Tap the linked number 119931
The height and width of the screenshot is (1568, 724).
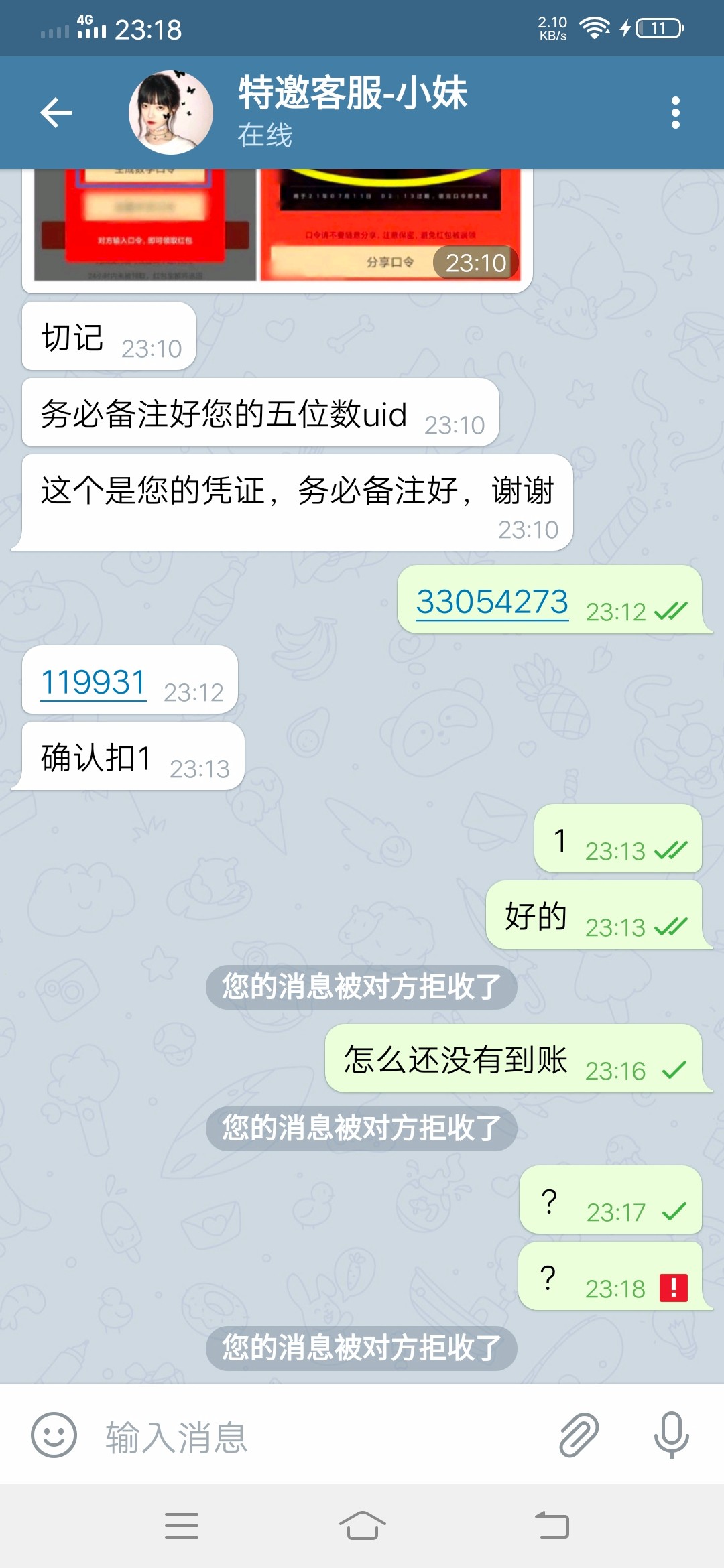(x=93, y=682)
